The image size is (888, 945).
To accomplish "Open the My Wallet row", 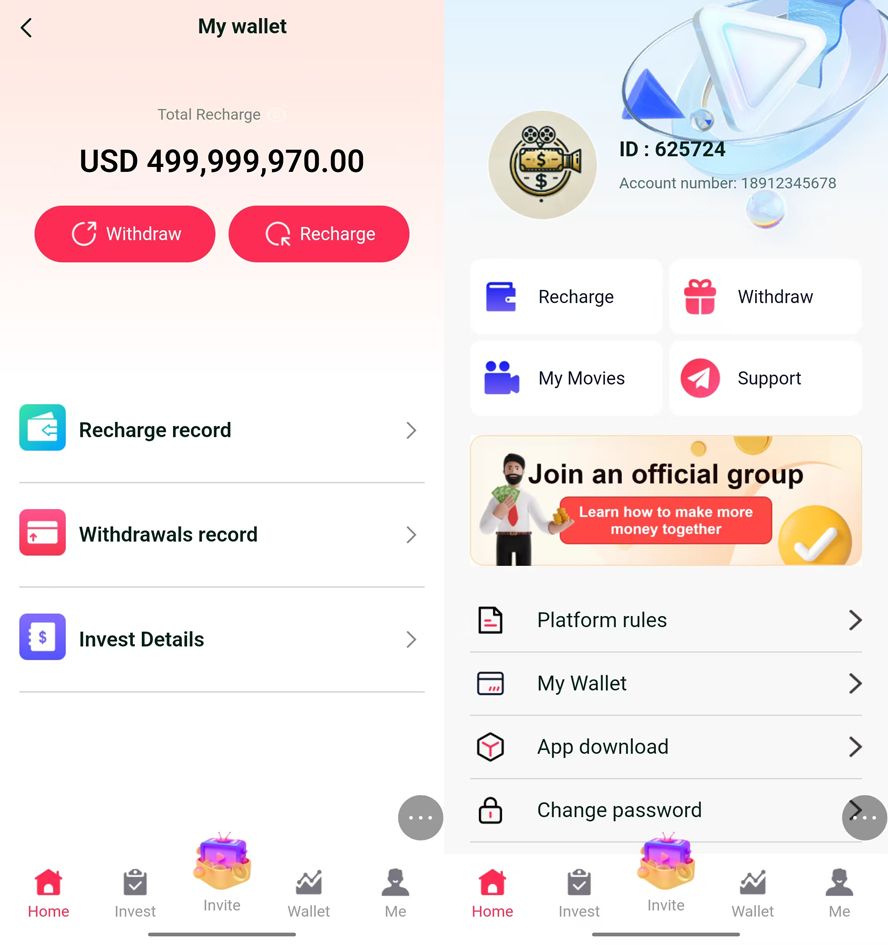I will [x=666, y=684].
